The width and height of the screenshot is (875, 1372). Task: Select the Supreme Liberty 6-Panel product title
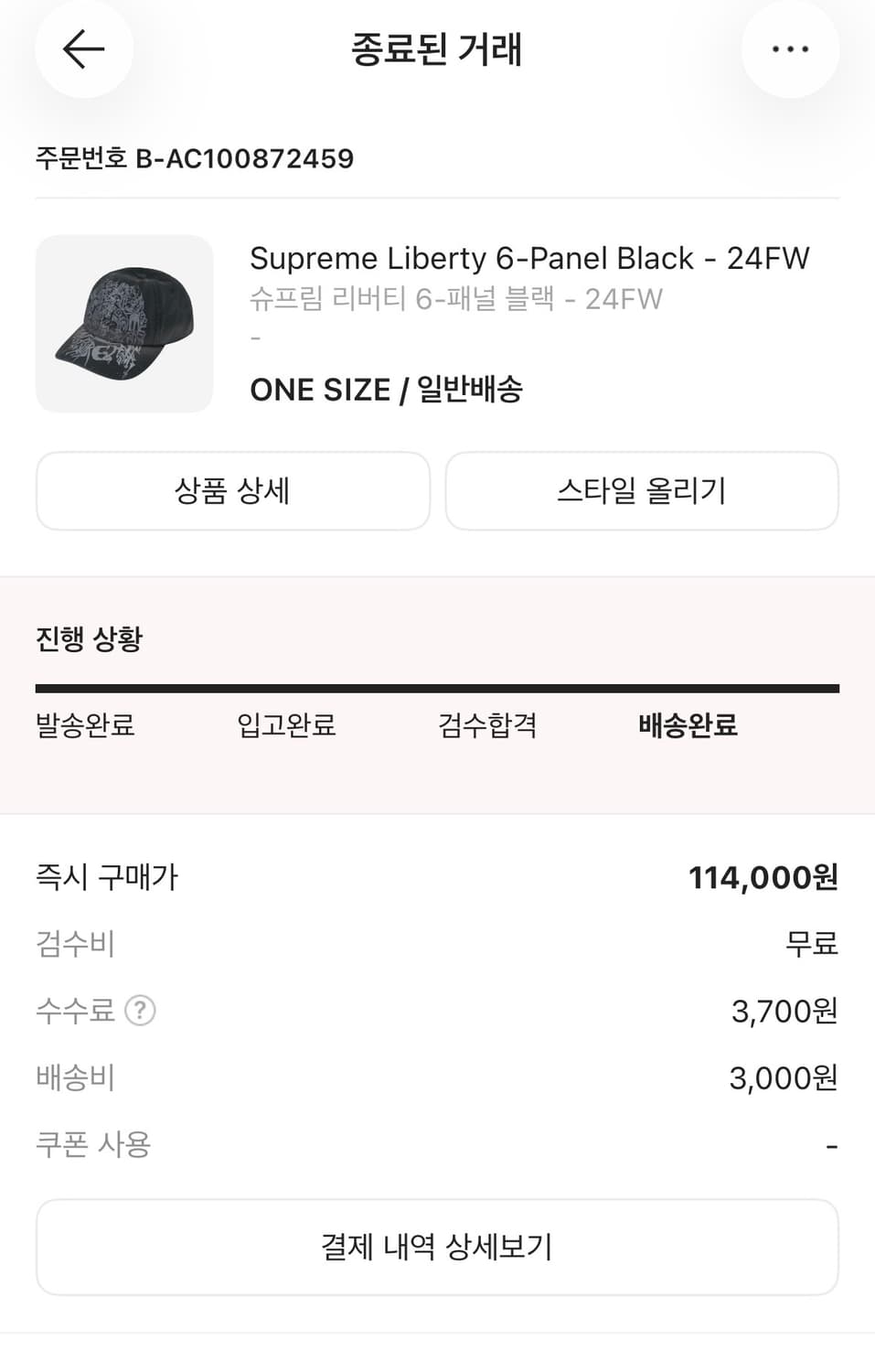tap(530, 258)
